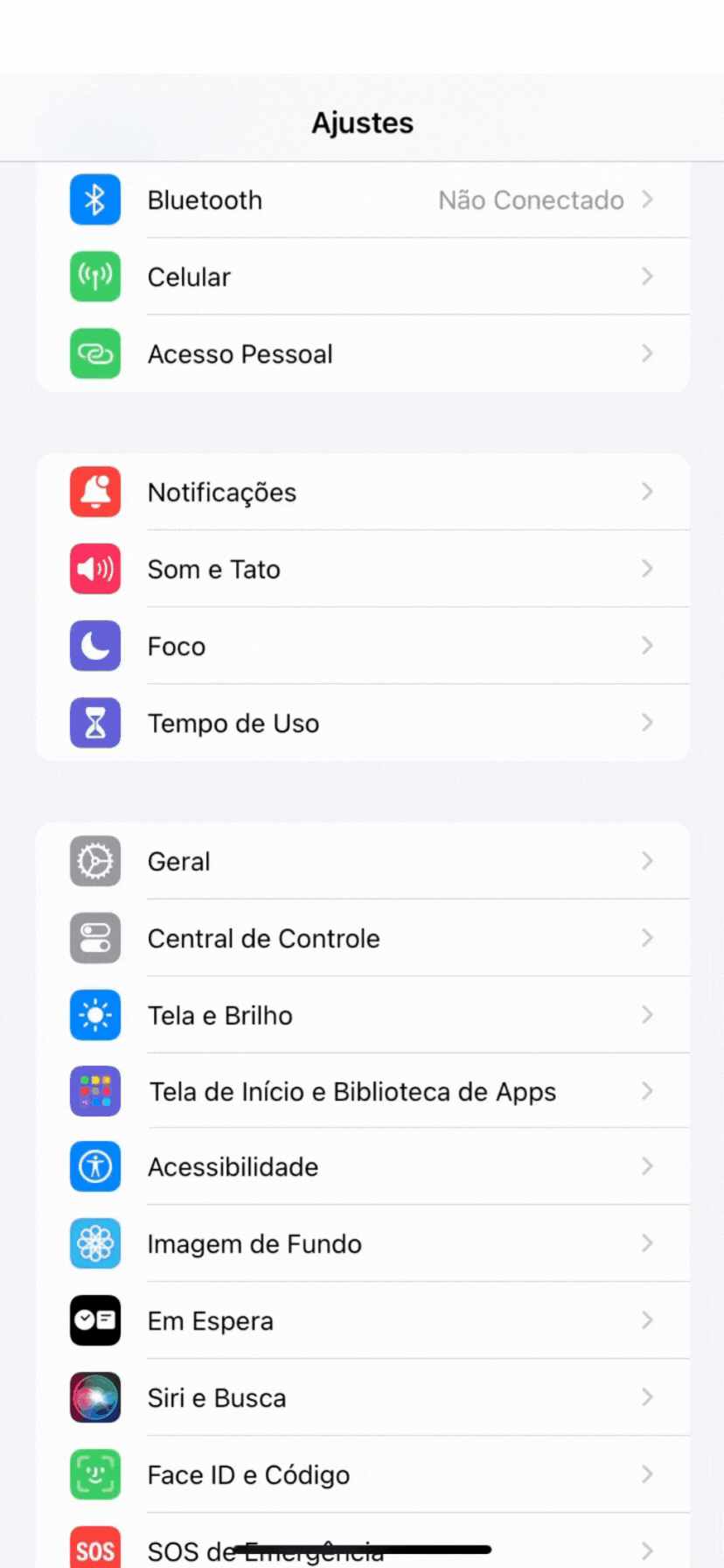The width and height of the screenshot is (724, 1568).
Task: Open Face ID e Código
Action: (248, 1475)
